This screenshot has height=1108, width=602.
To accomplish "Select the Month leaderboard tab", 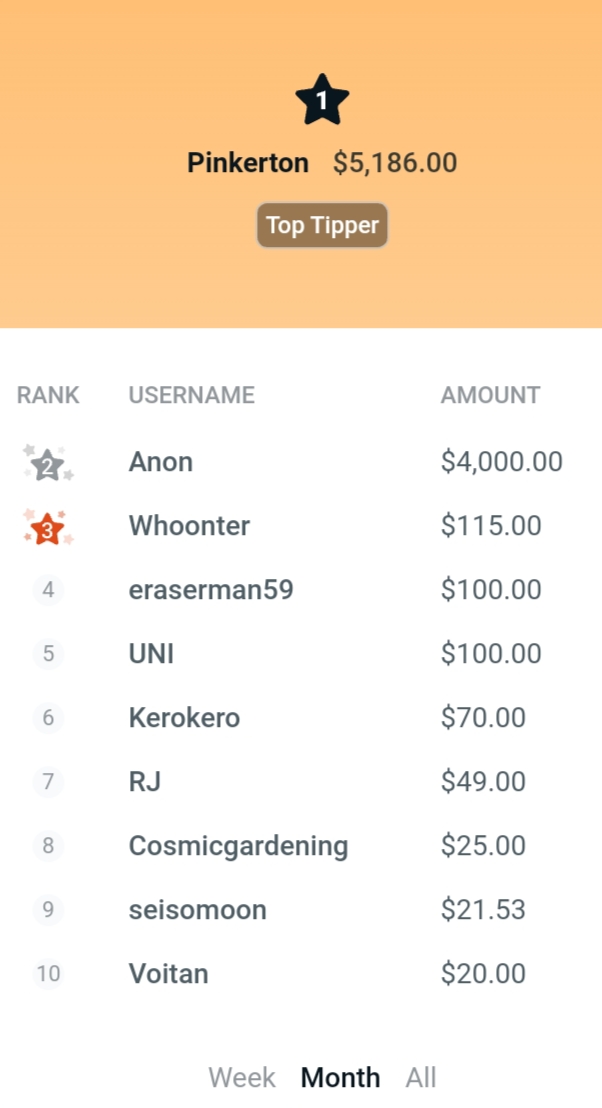I will click(x=341, y=1078).
